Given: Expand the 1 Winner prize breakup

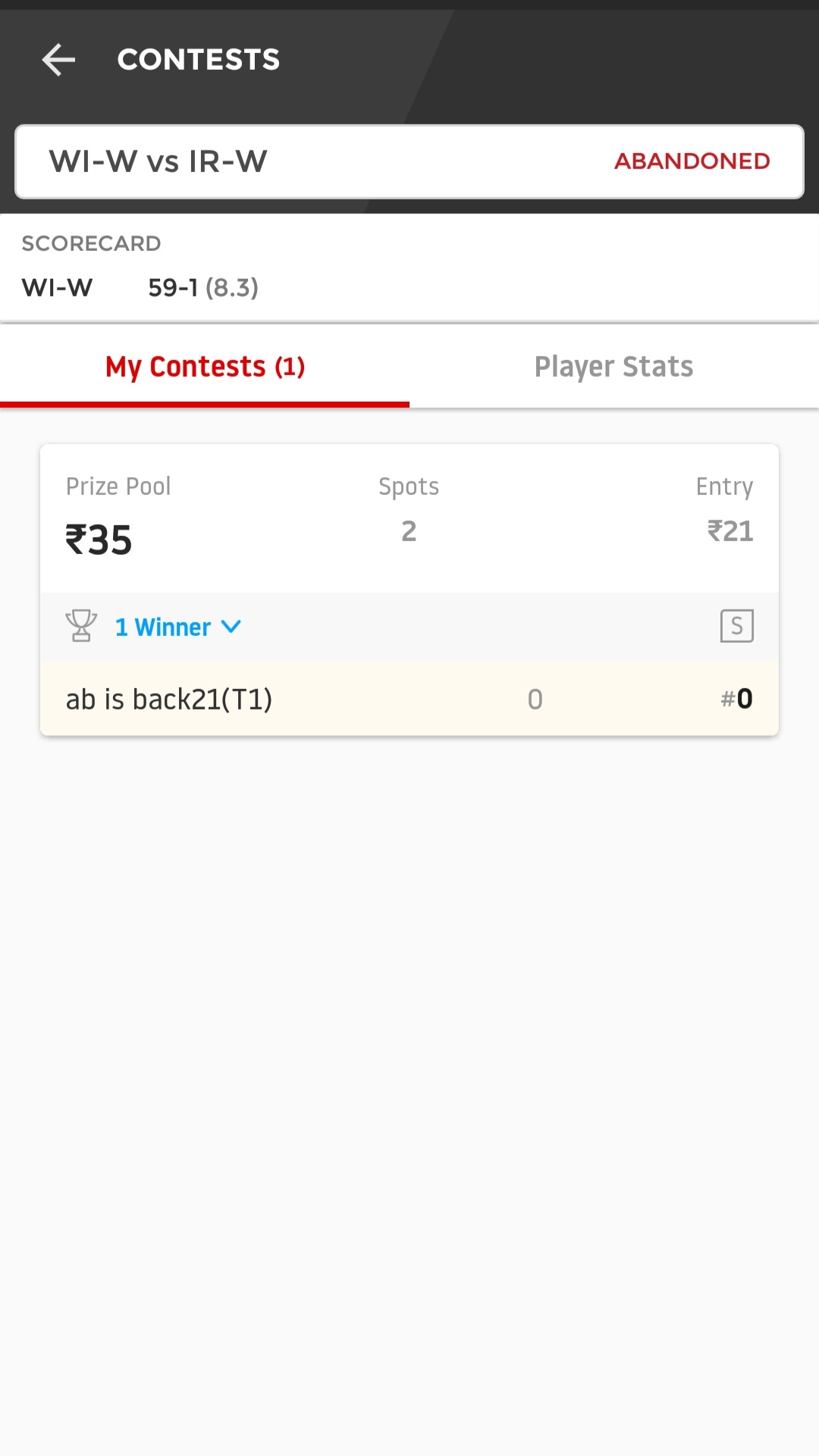Looking at the screenshot, I should [179, 627].
